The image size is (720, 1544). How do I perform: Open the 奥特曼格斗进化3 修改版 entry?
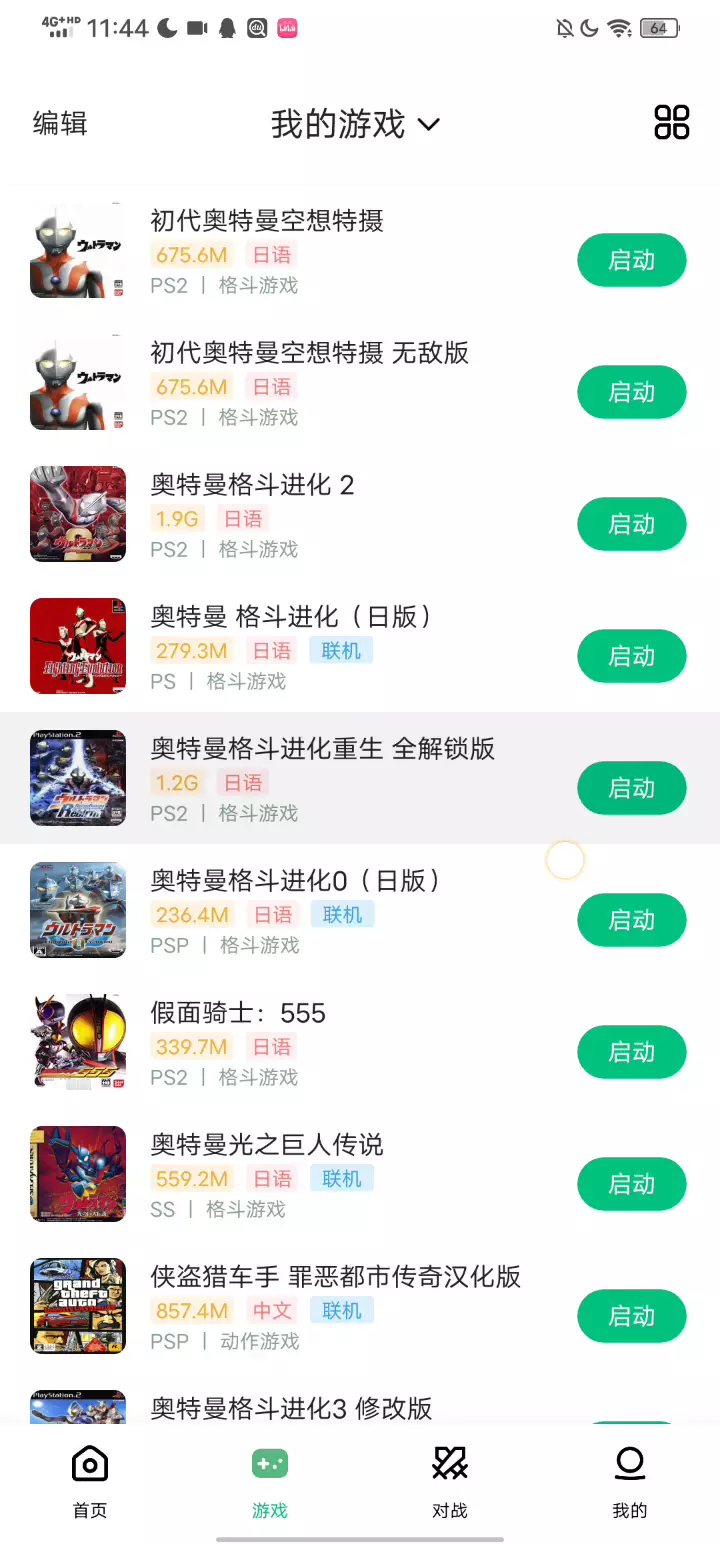tap(291, 1408)
